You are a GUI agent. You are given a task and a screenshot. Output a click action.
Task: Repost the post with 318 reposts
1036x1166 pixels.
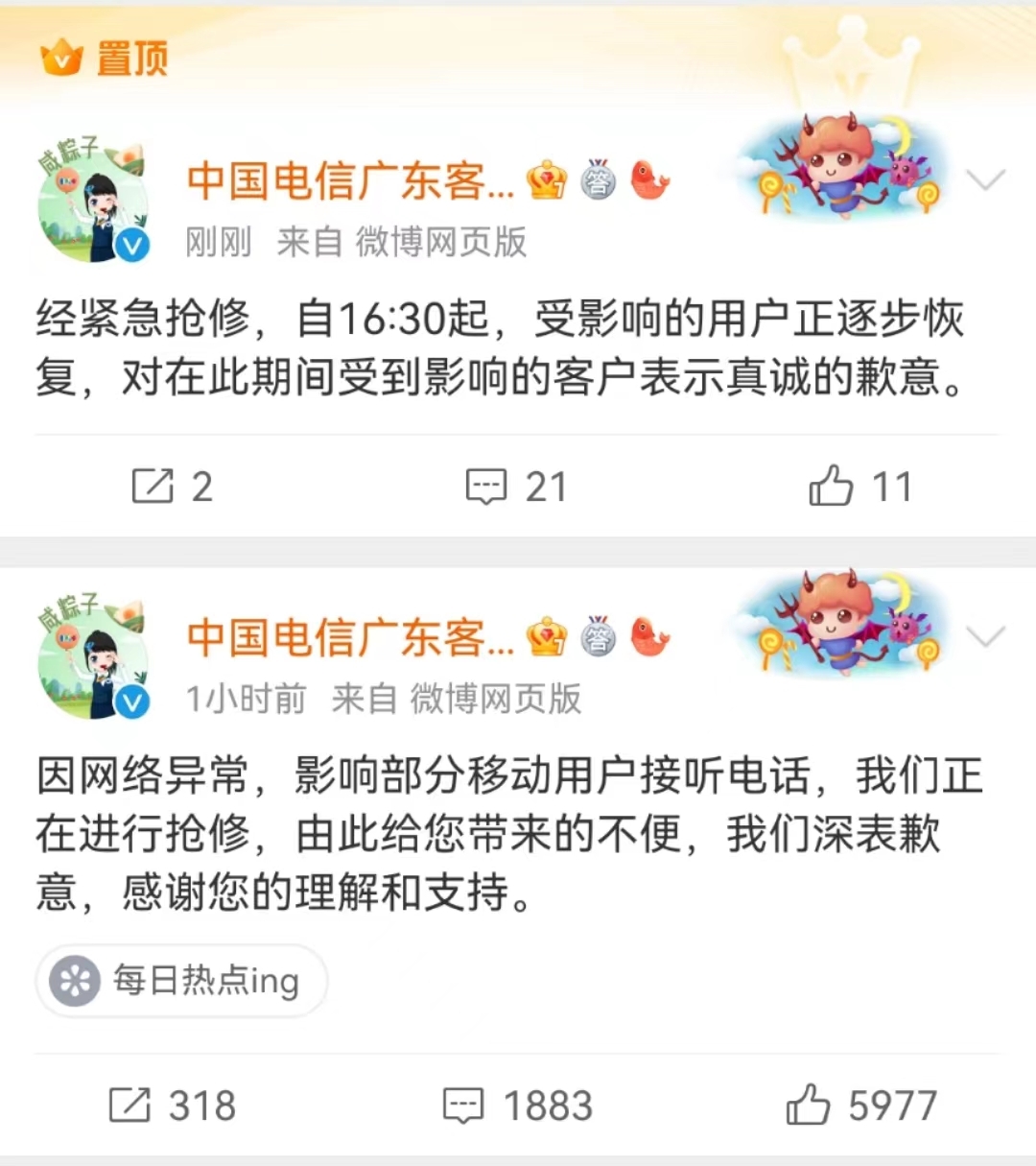(172, 1106)
